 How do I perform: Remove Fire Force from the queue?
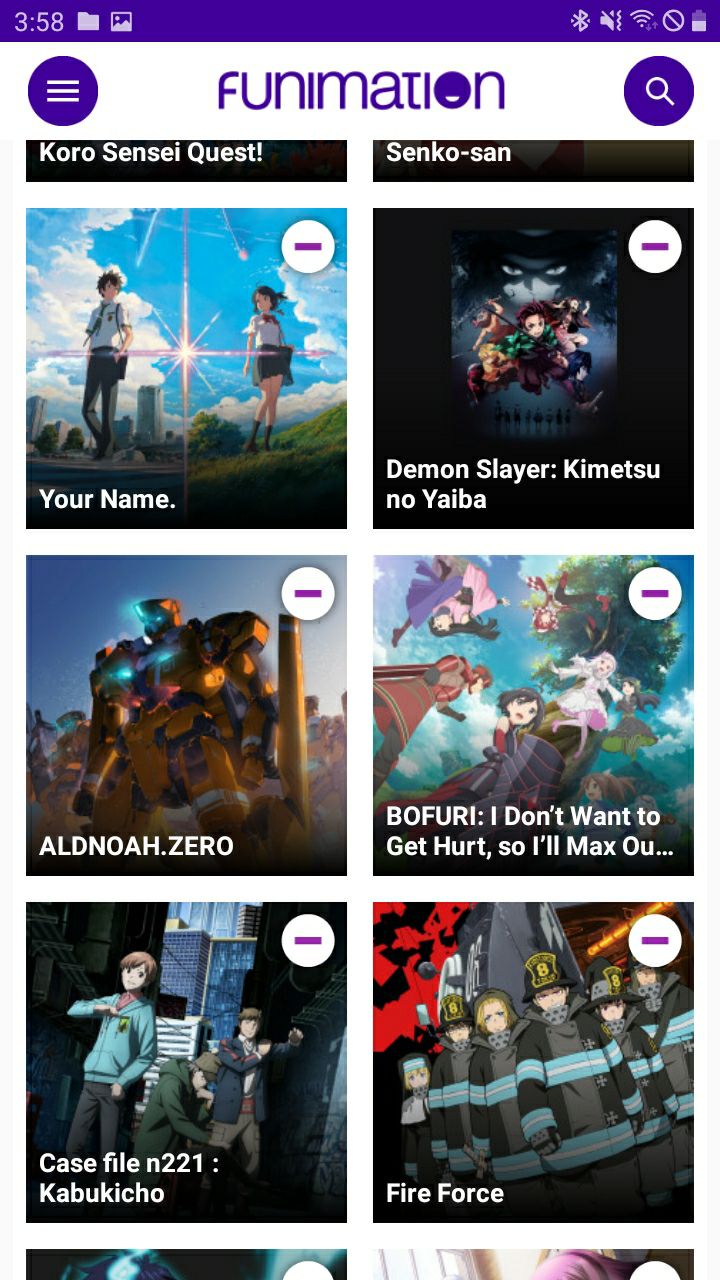click(x=655, y=941)
